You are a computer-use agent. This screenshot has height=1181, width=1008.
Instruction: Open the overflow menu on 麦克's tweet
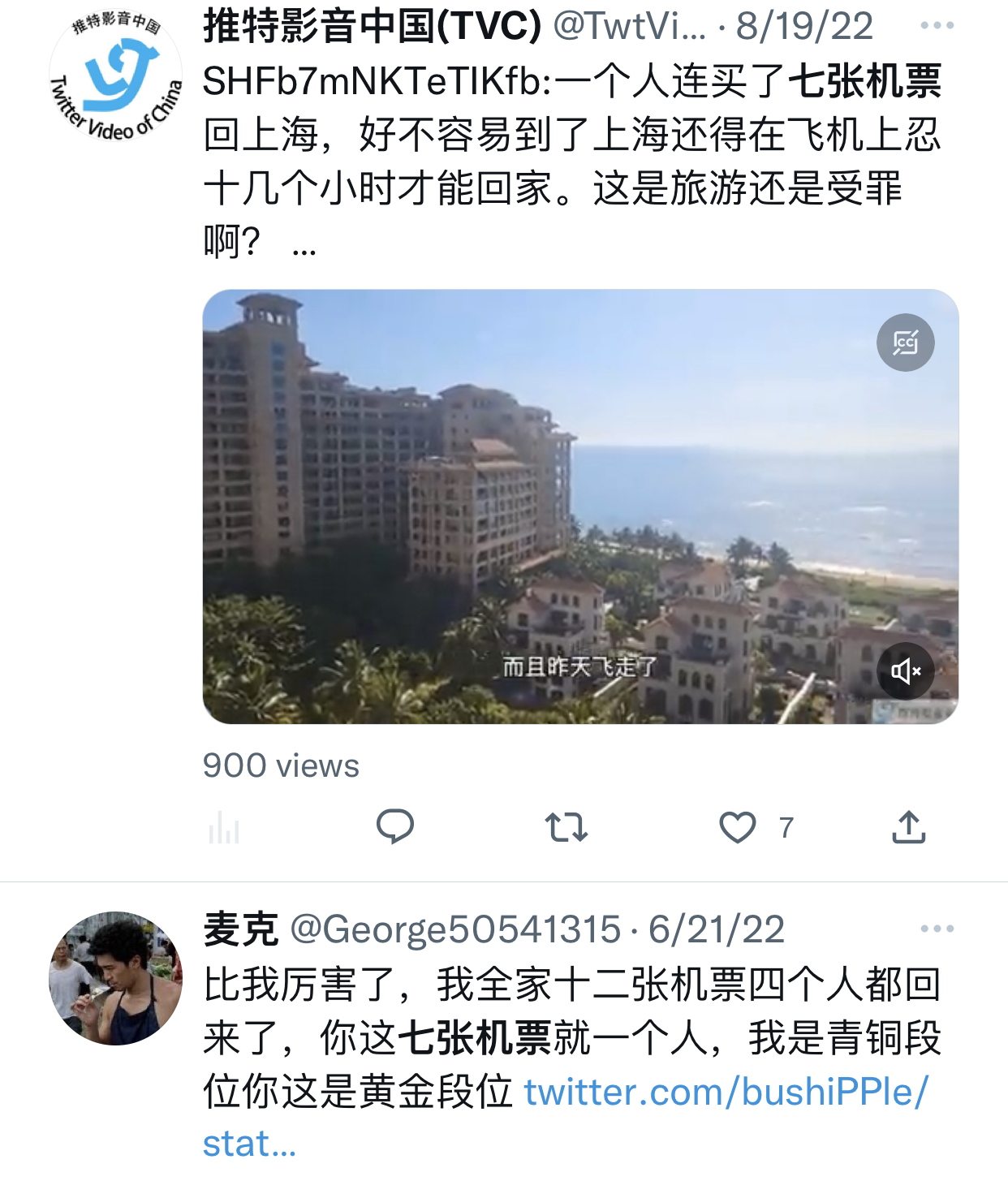[937, 929]
